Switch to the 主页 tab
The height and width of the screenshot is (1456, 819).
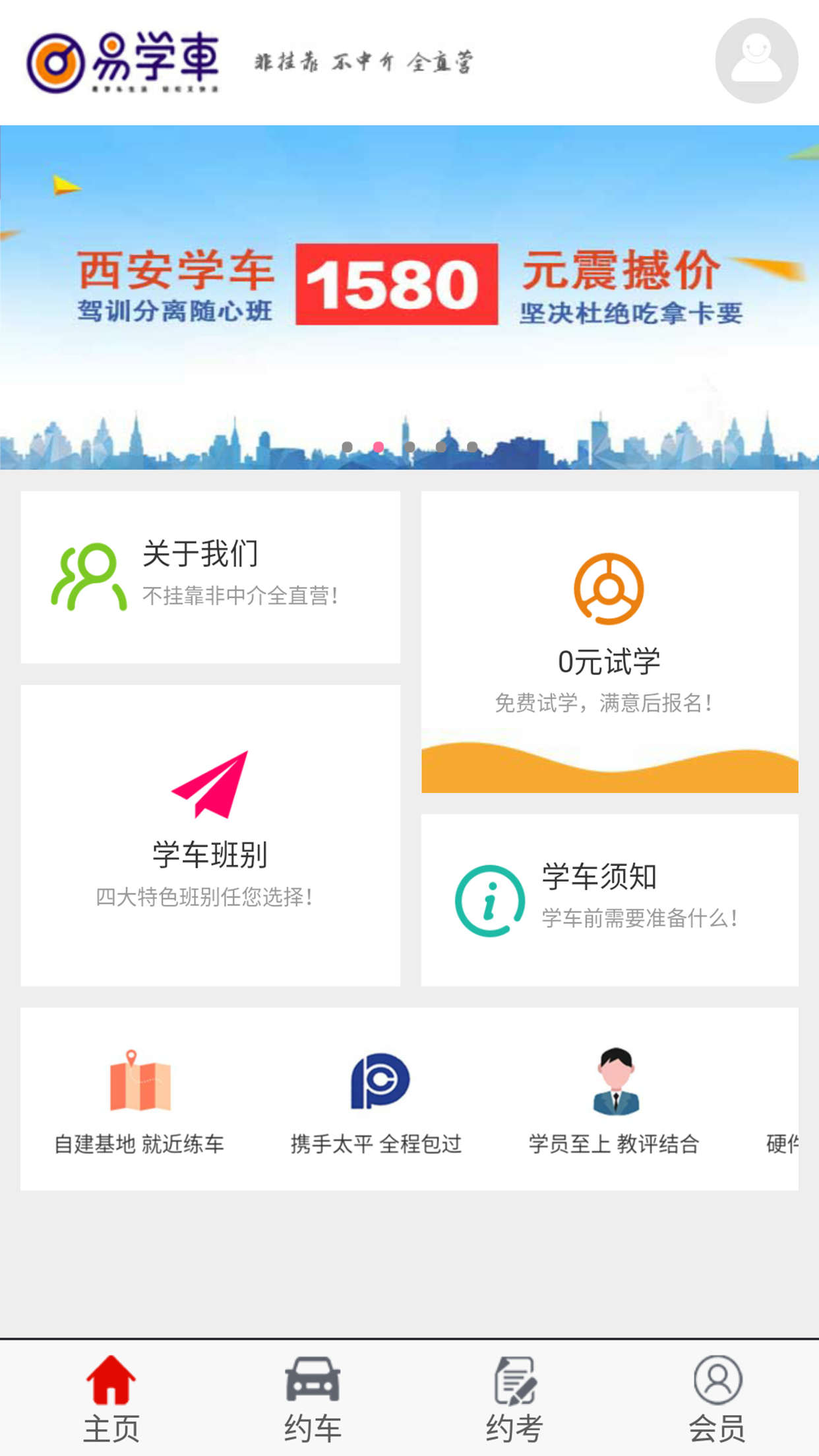111,1398
